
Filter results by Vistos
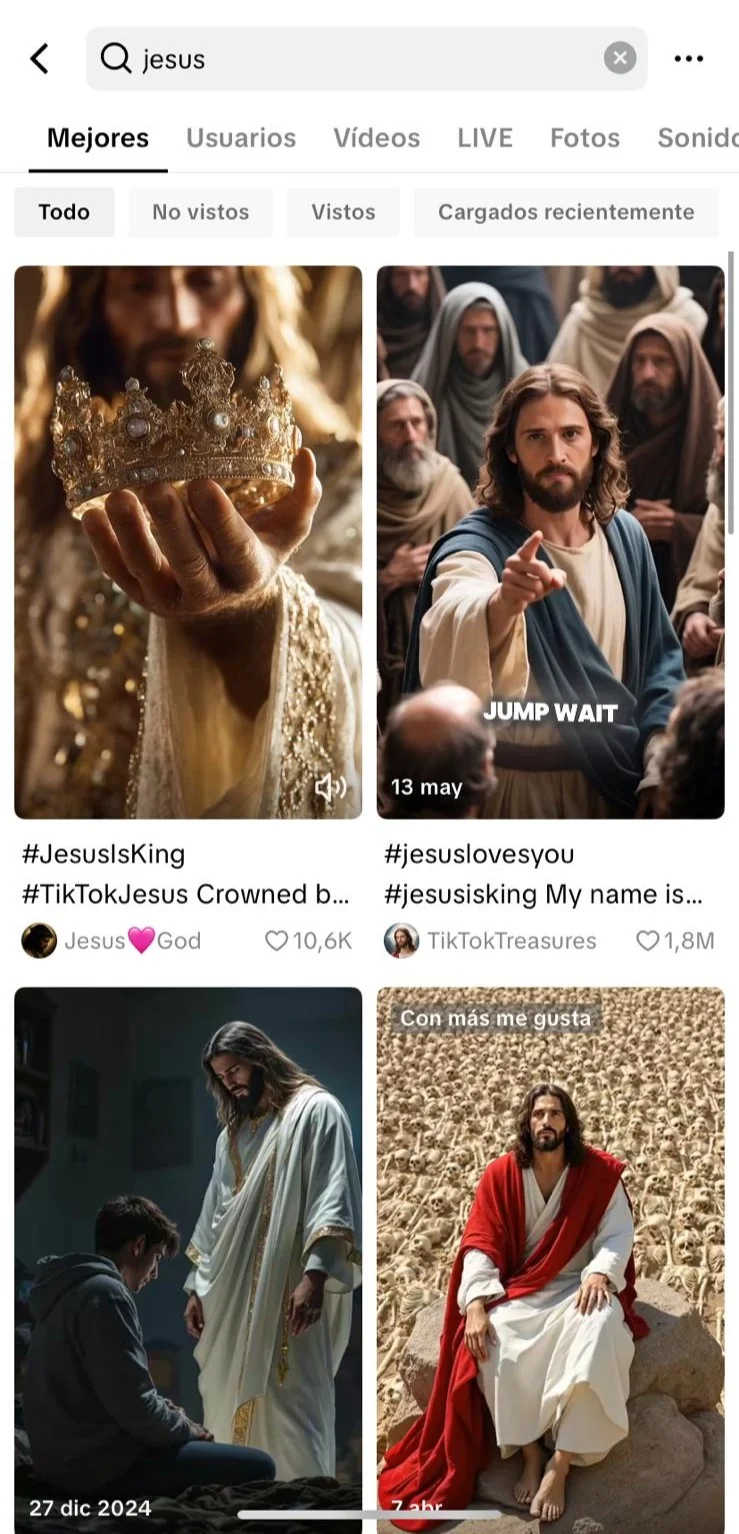click(x=343, y=212)
